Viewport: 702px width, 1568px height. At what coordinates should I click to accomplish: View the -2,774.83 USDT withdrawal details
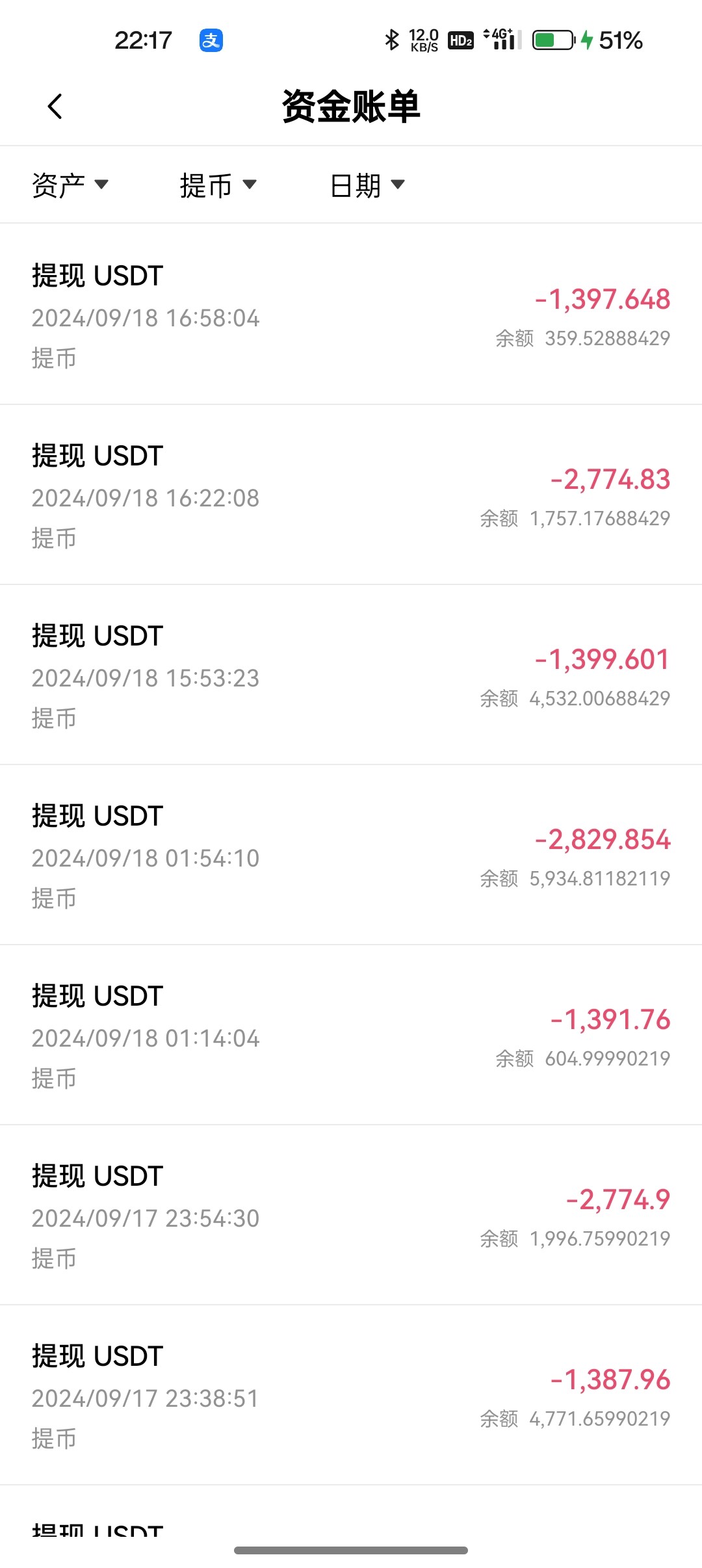click(351, 495)
